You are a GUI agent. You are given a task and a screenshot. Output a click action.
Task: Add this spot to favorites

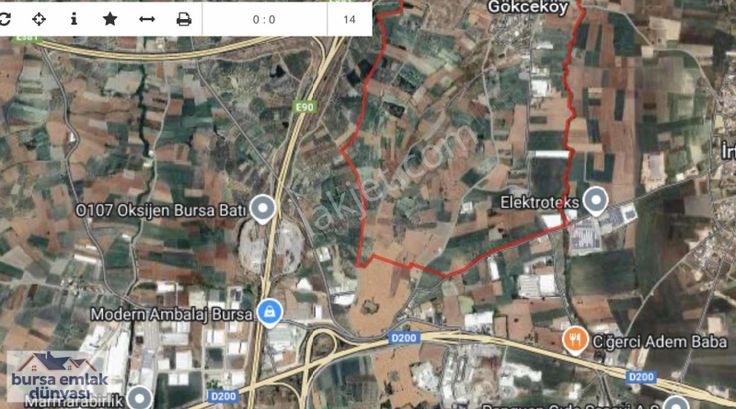pyautogui.click(x=110, y=18)
